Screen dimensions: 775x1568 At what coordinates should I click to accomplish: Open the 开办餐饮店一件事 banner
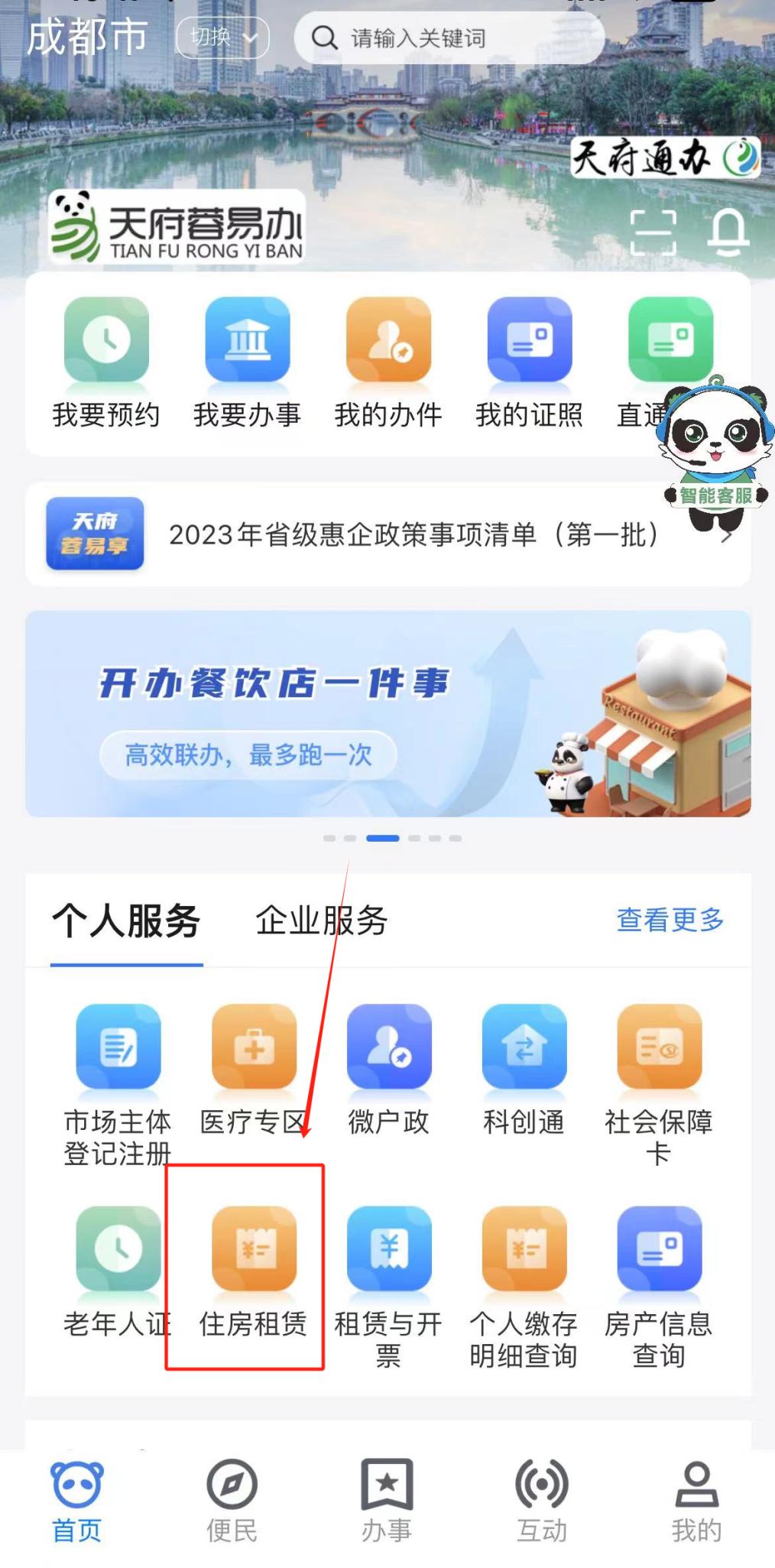(x=388, y=713)
